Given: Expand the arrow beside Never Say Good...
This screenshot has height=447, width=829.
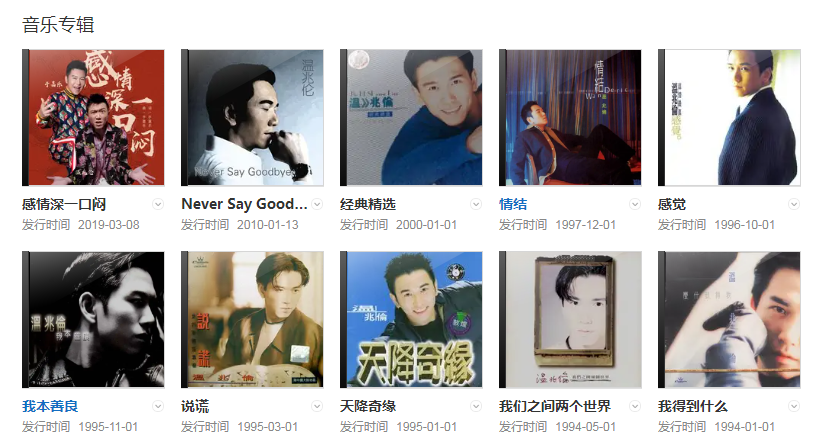Looking at the screenshot, I should click(317, 204).
